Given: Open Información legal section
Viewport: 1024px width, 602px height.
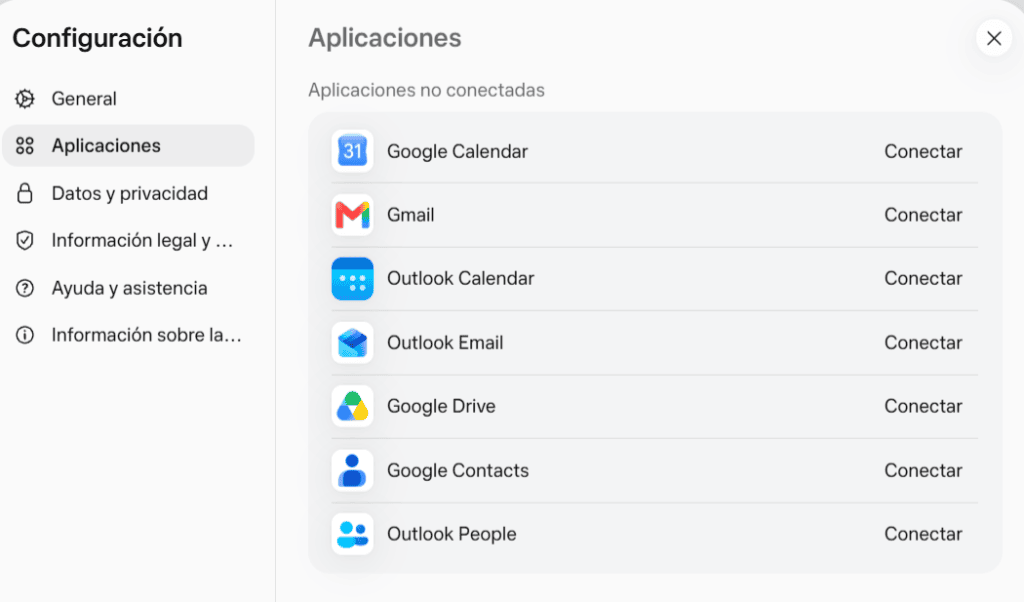Looking at the screenshot, I should [128, 240].
